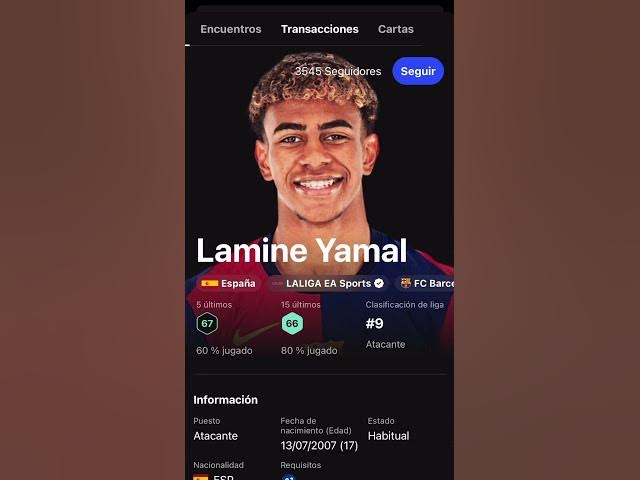Open the FC Barcelona club chip

(426, 283)
